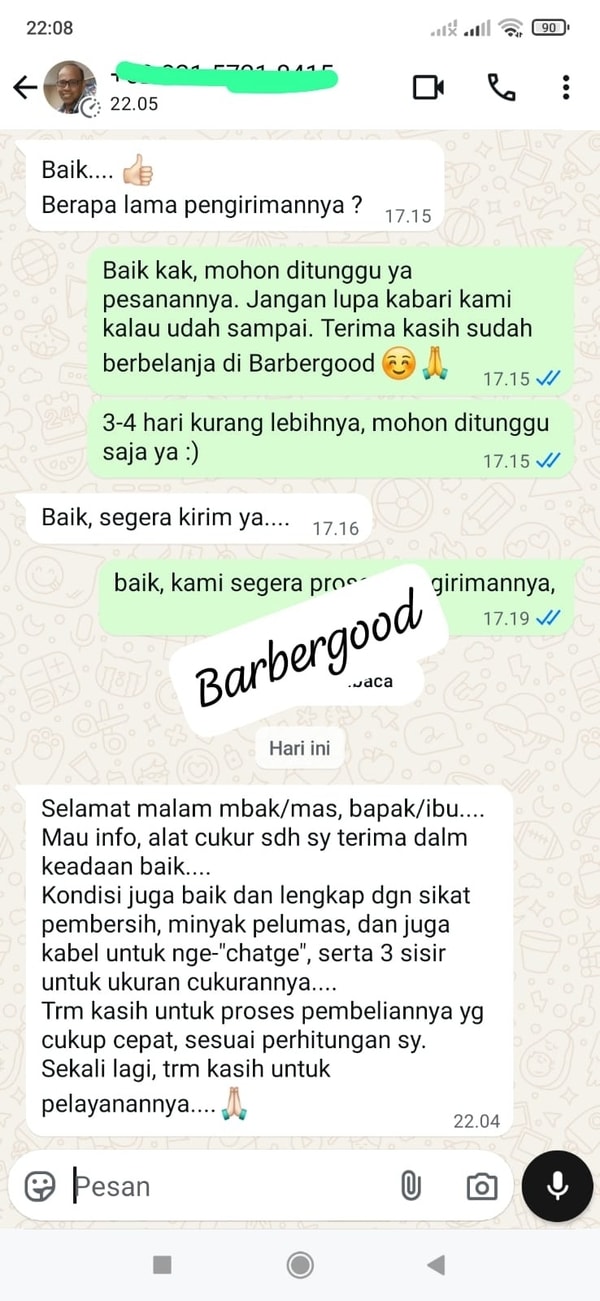
Task: Open the contact's profile photo
Action: point(70,87)
